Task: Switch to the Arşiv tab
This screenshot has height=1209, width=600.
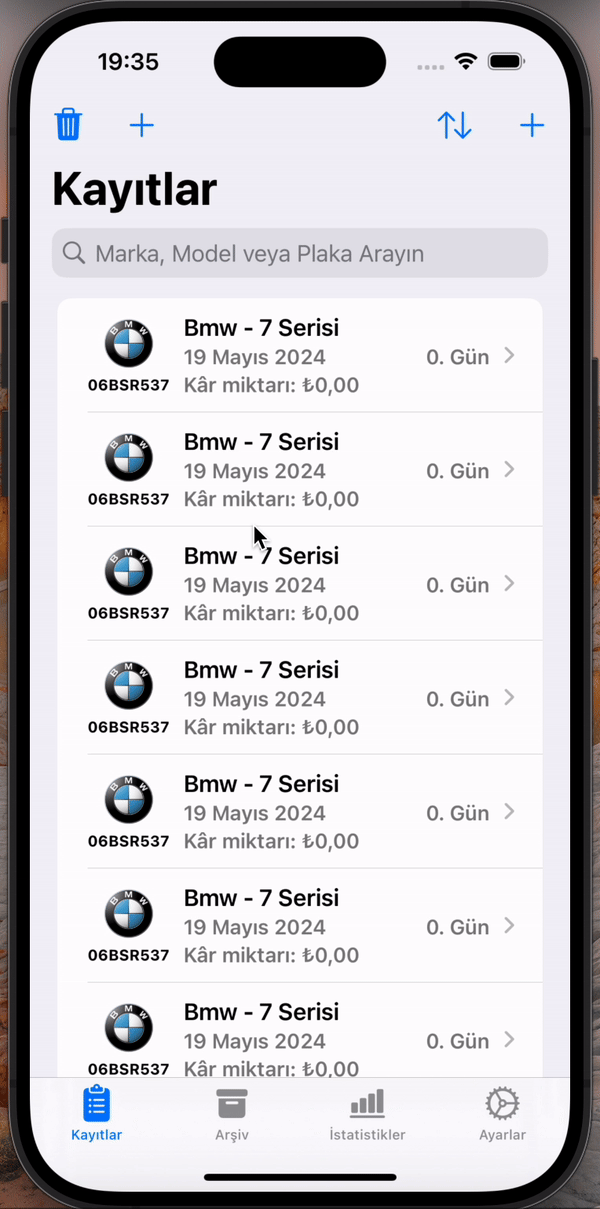Action: point(232,1114)
